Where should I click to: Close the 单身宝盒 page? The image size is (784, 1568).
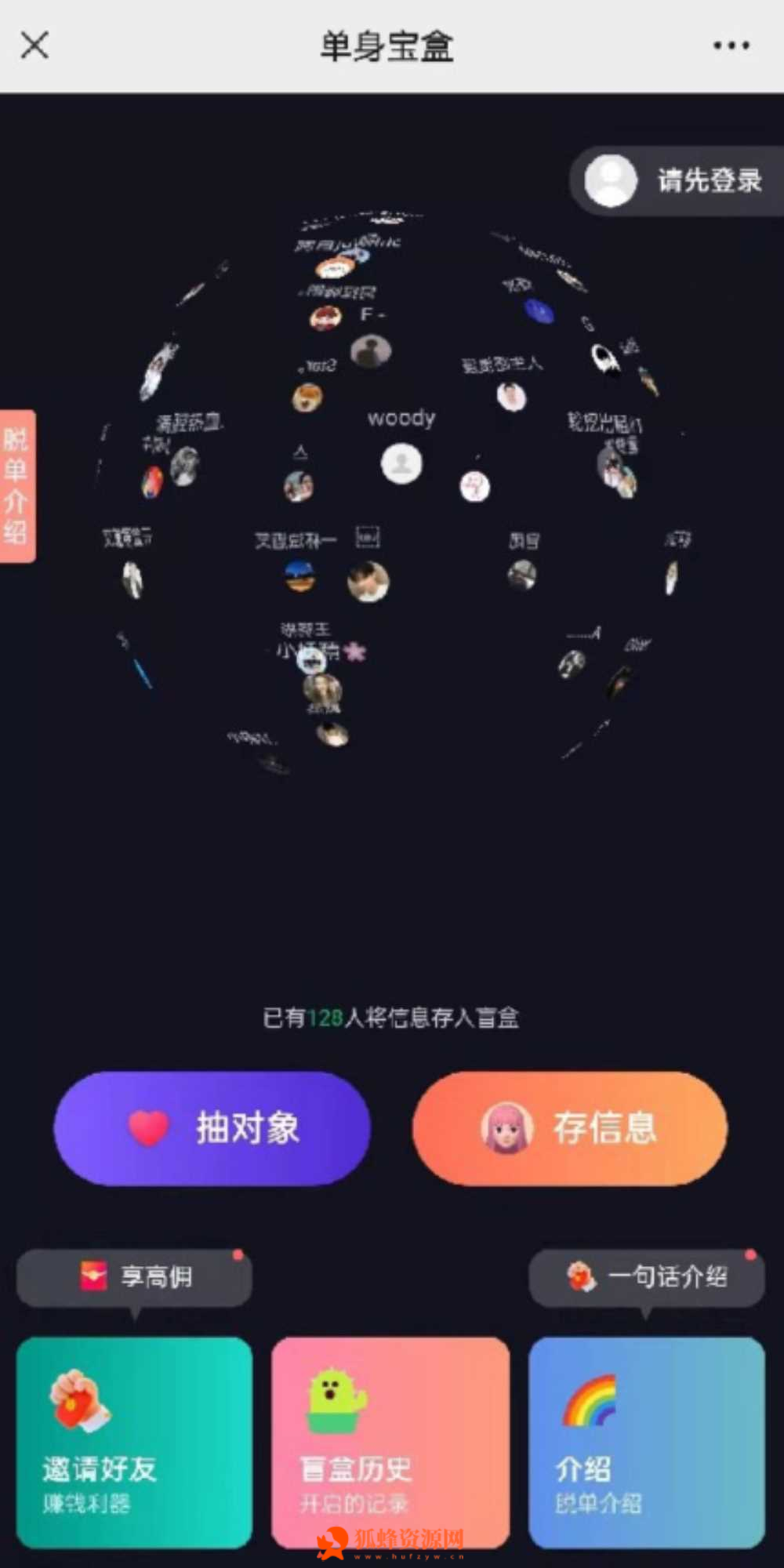34,45
